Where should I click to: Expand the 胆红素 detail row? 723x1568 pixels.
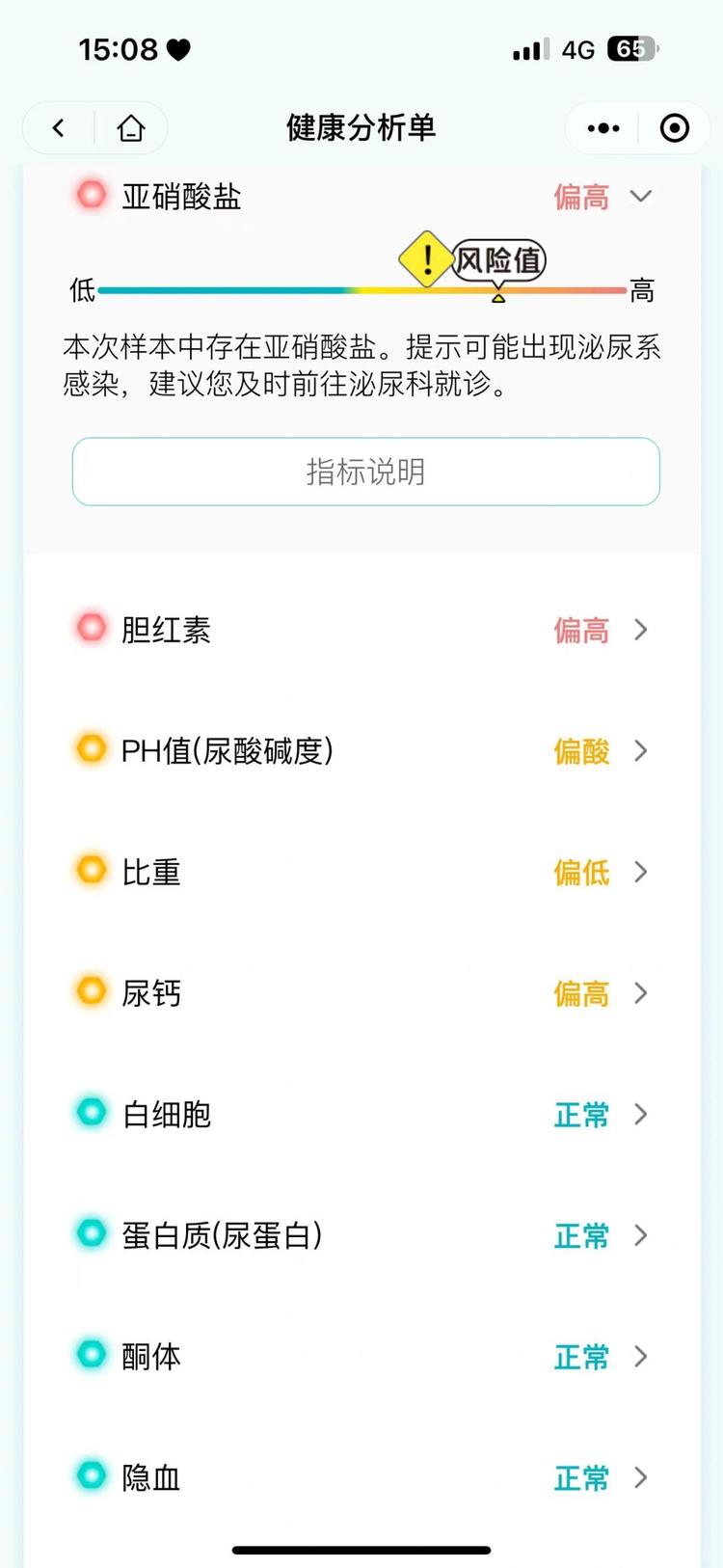click(x=639, y=630)
